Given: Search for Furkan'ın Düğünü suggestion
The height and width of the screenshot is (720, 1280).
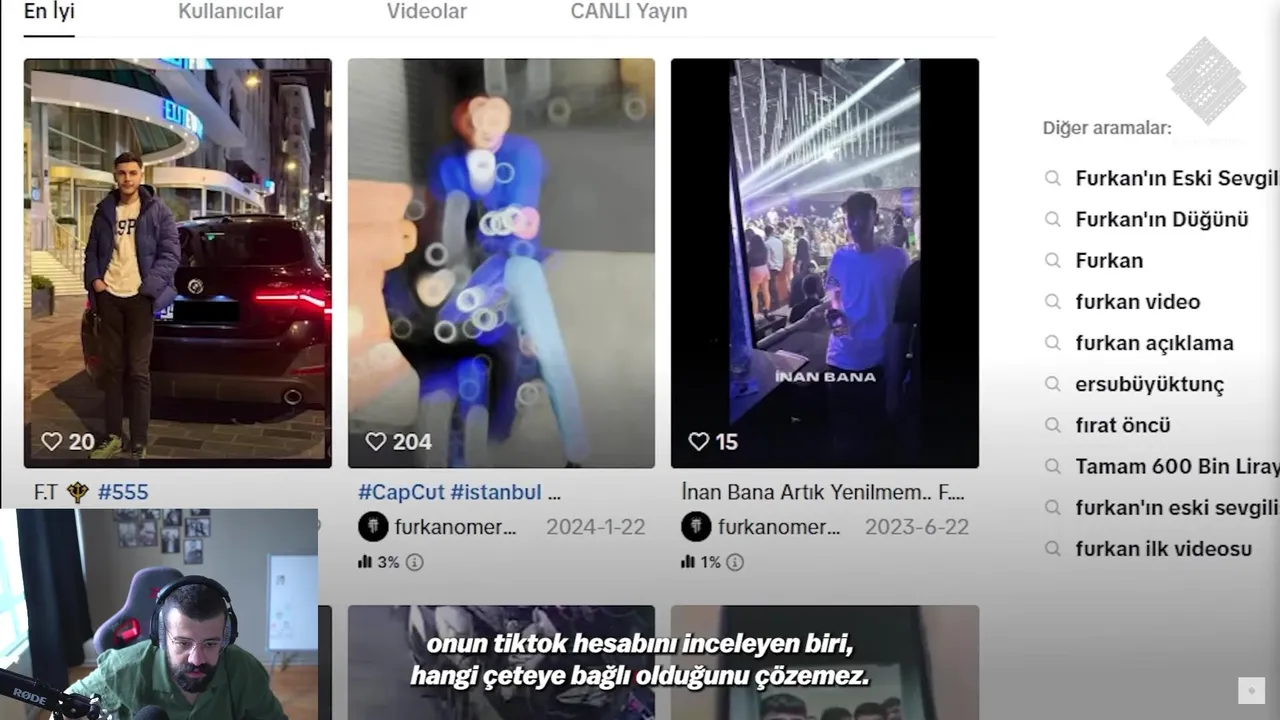Looking at the screenshot, I should (x=1161, y=220).
